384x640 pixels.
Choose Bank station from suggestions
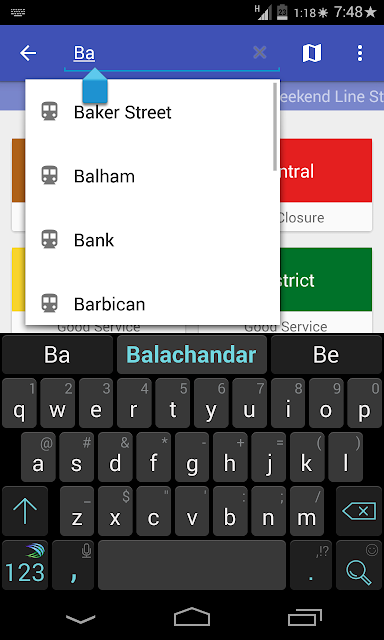click(x=153, y=240)
